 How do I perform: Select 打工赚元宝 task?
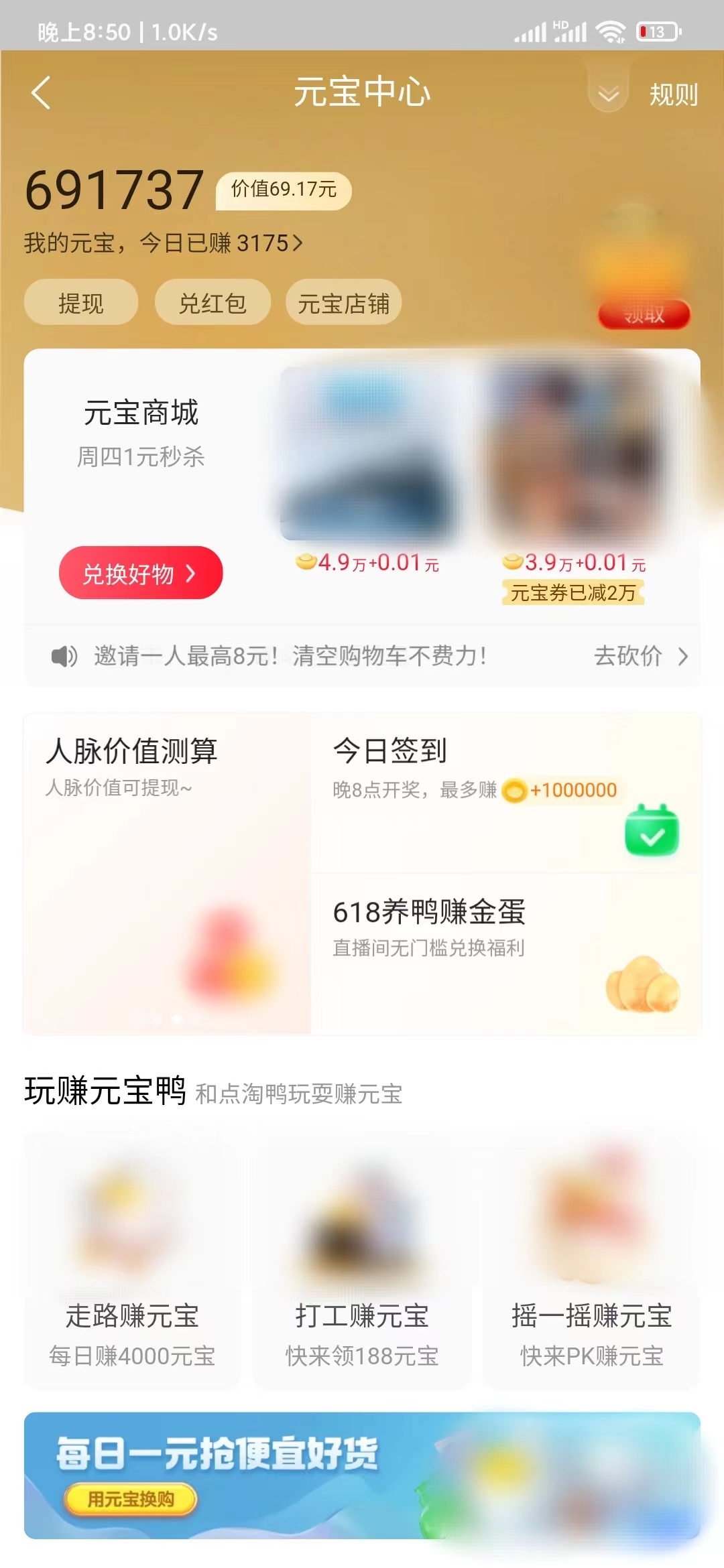tap(362, 1260)
